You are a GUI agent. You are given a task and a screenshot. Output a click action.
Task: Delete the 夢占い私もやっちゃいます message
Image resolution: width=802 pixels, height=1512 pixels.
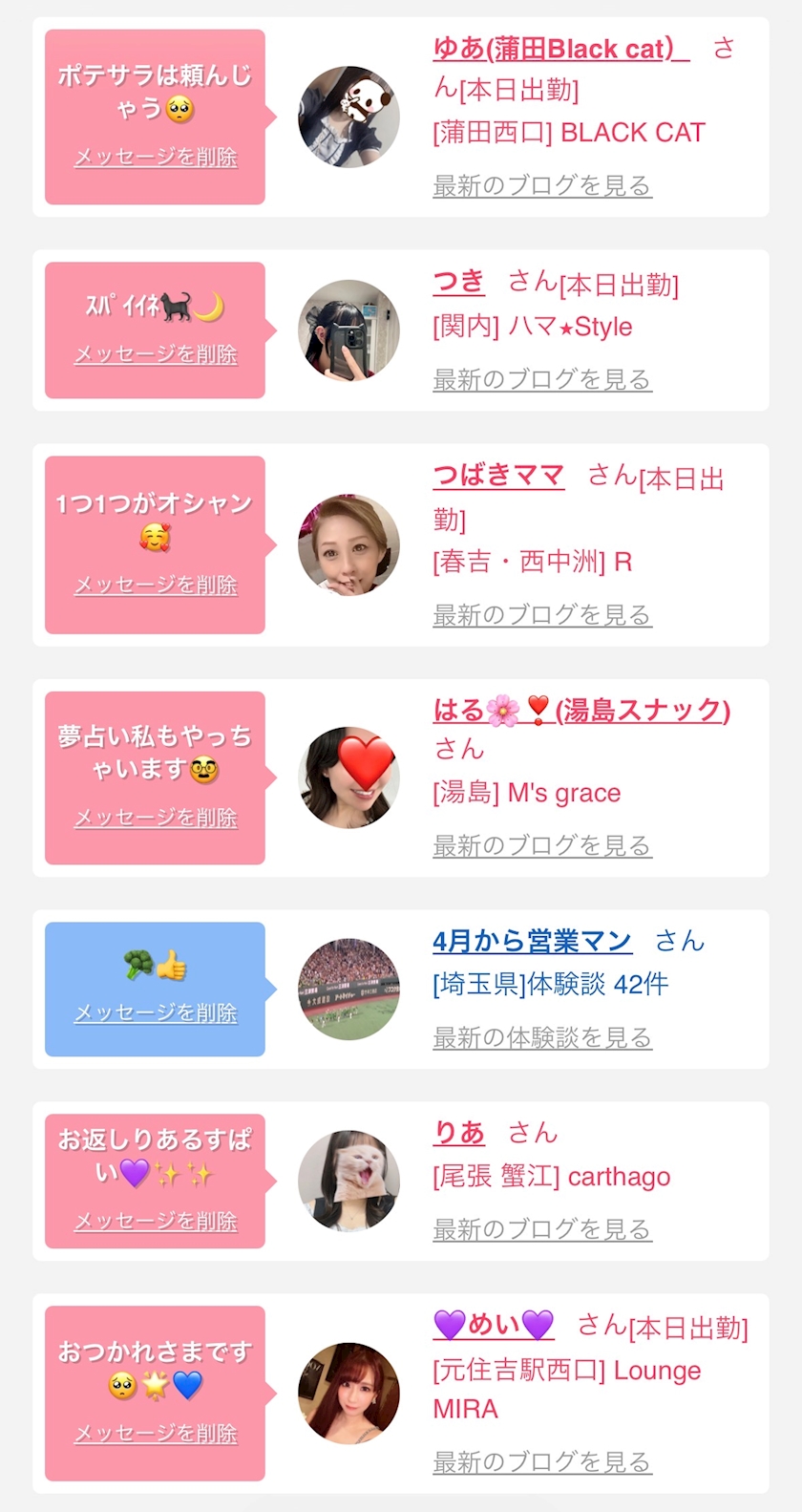(156, 818)
